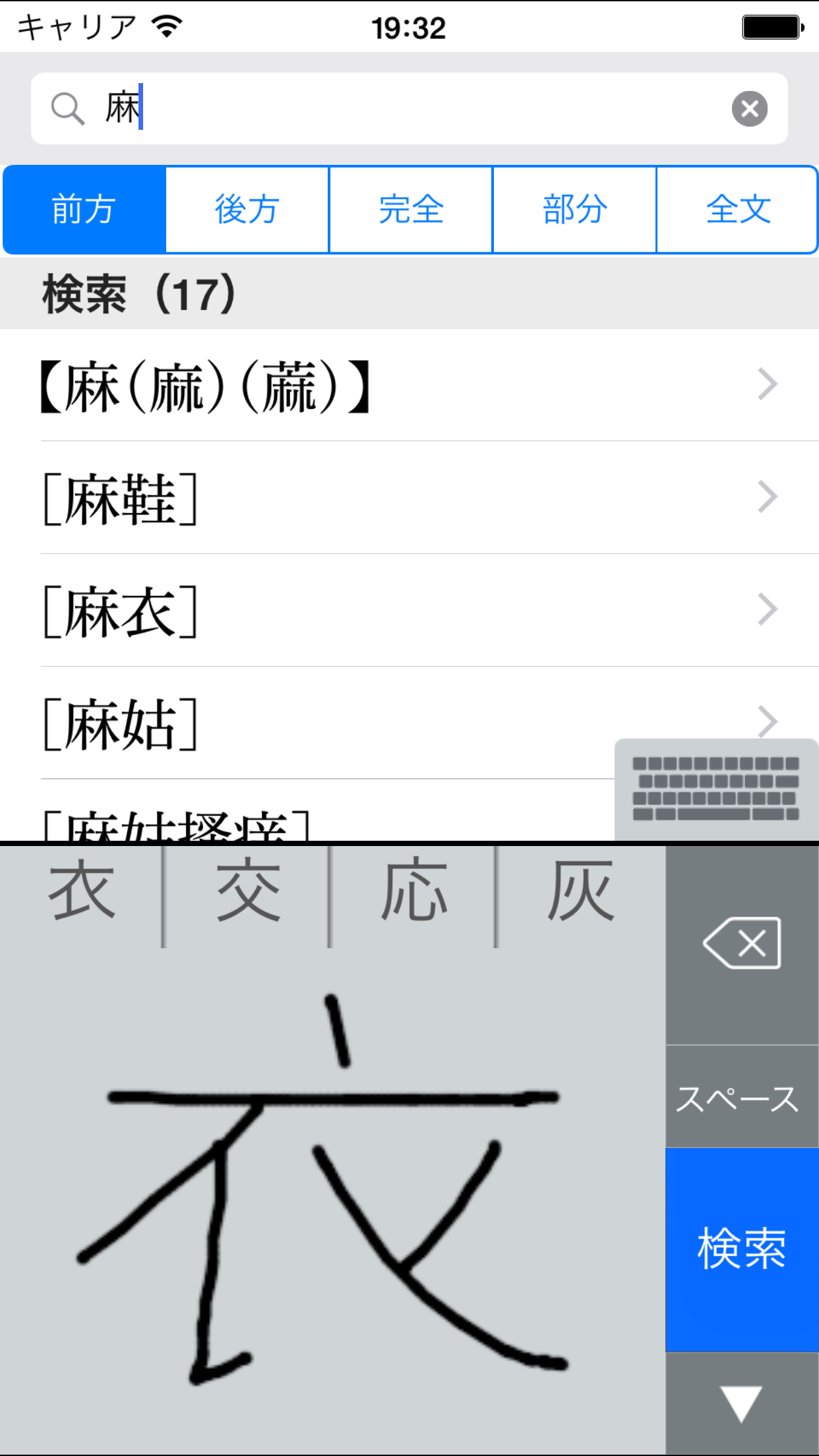Open the [麻姑] result

tap(330, 723)
